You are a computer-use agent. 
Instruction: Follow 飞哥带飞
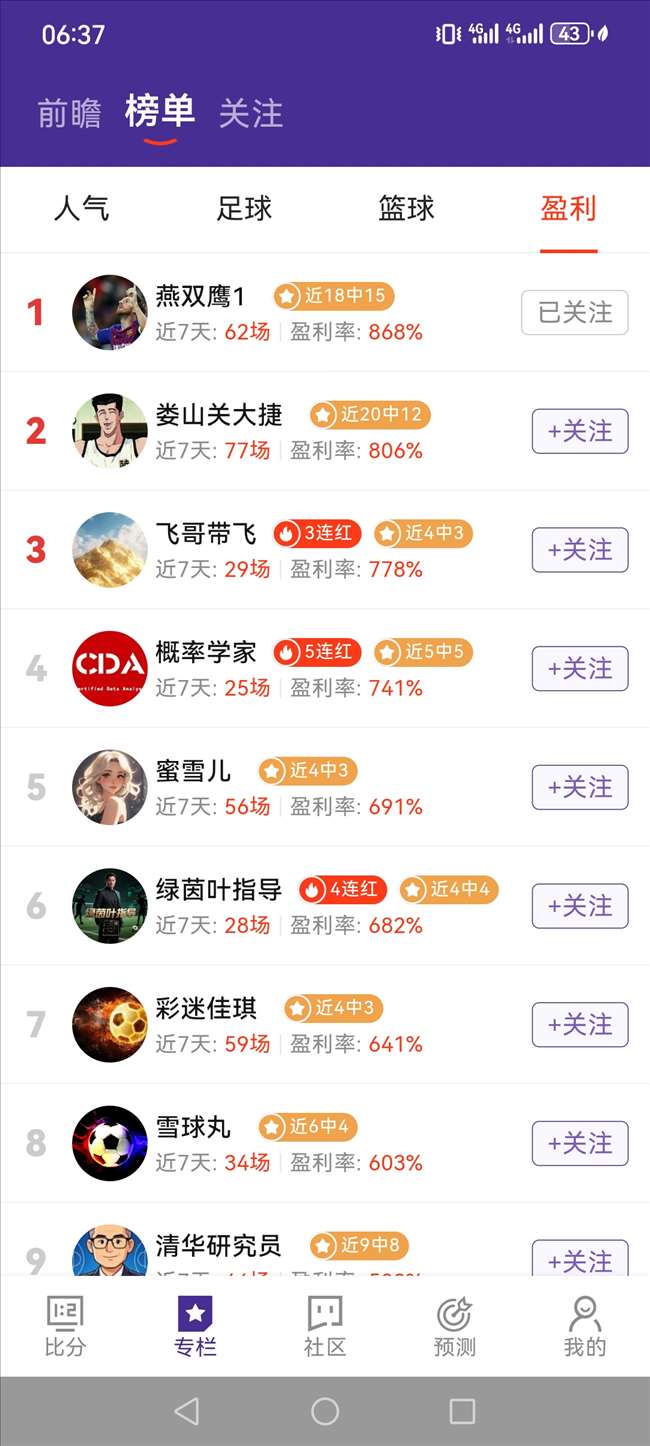580,550
